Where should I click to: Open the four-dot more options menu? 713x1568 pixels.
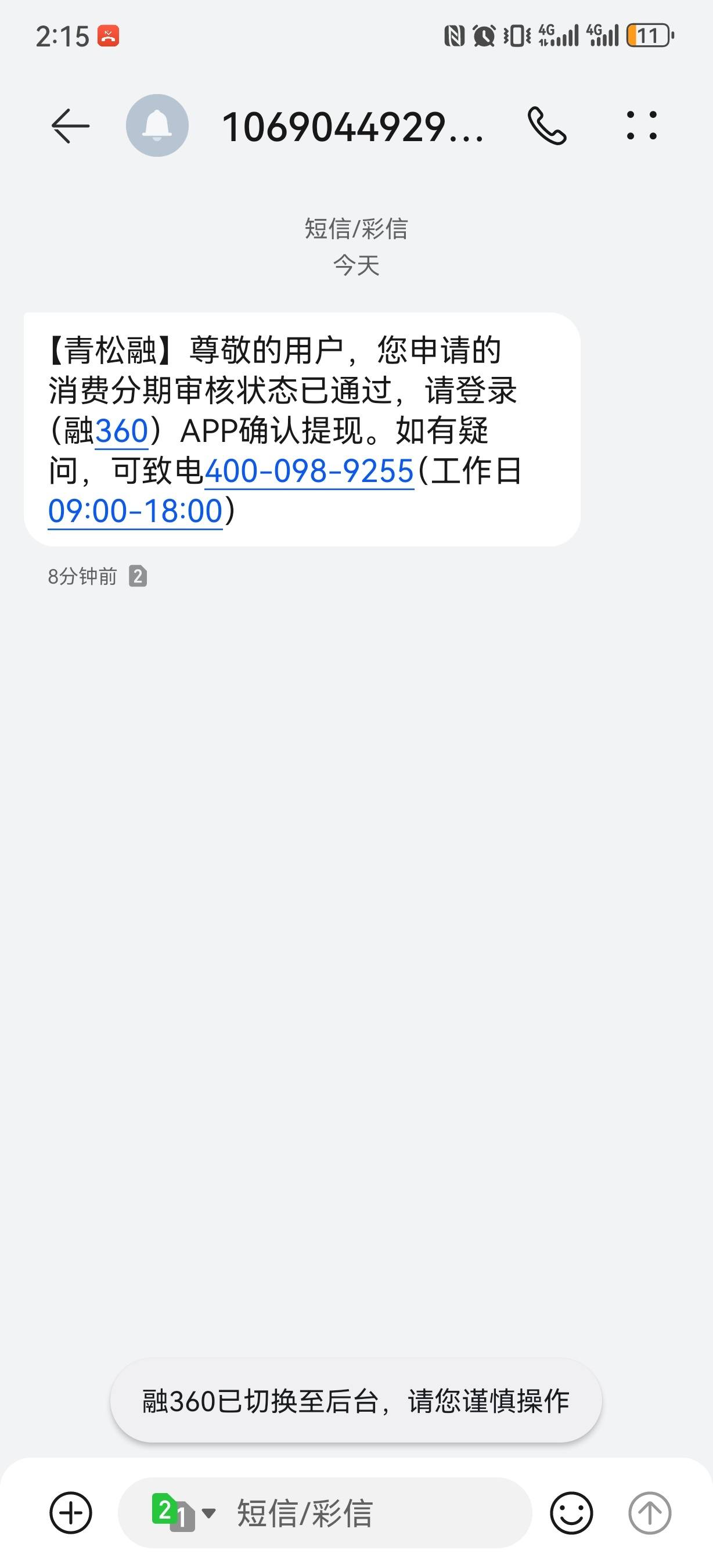click(642, 126)
